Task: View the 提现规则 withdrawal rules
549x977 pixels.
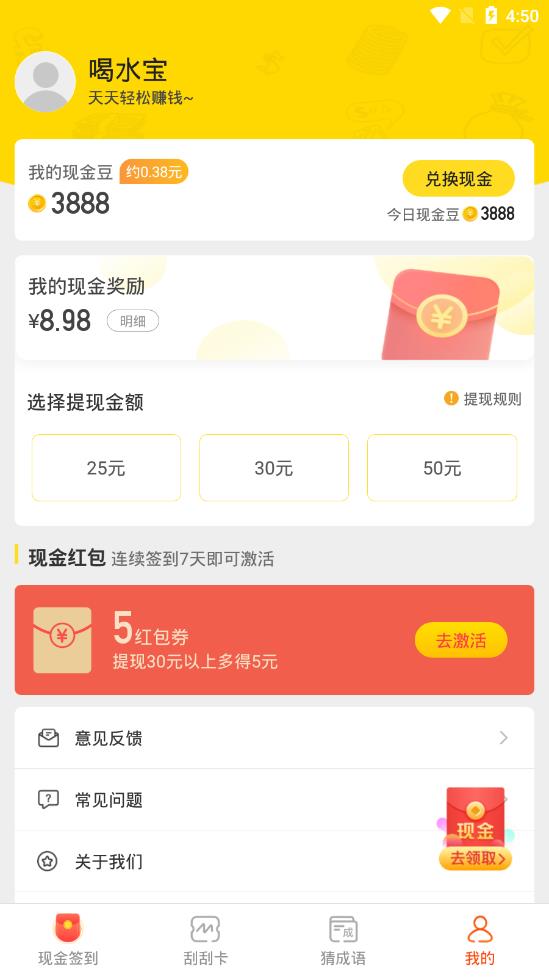Action: pyautogui.click(x=482, y=399)
